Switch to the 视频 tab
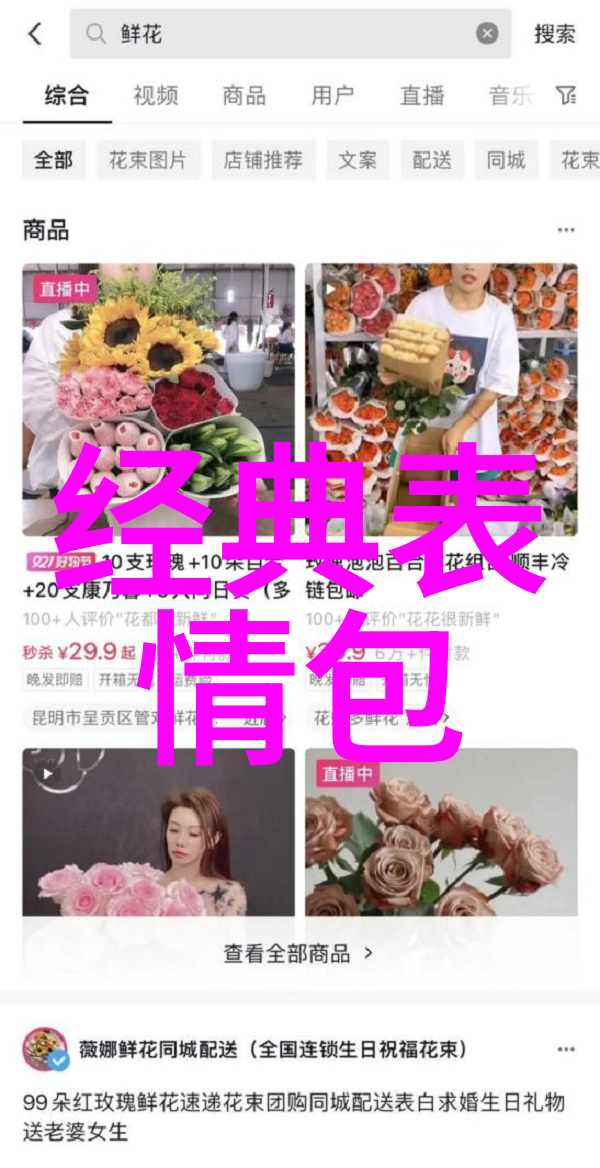This screenshot has height=1168, width=600. click(155, 96)
